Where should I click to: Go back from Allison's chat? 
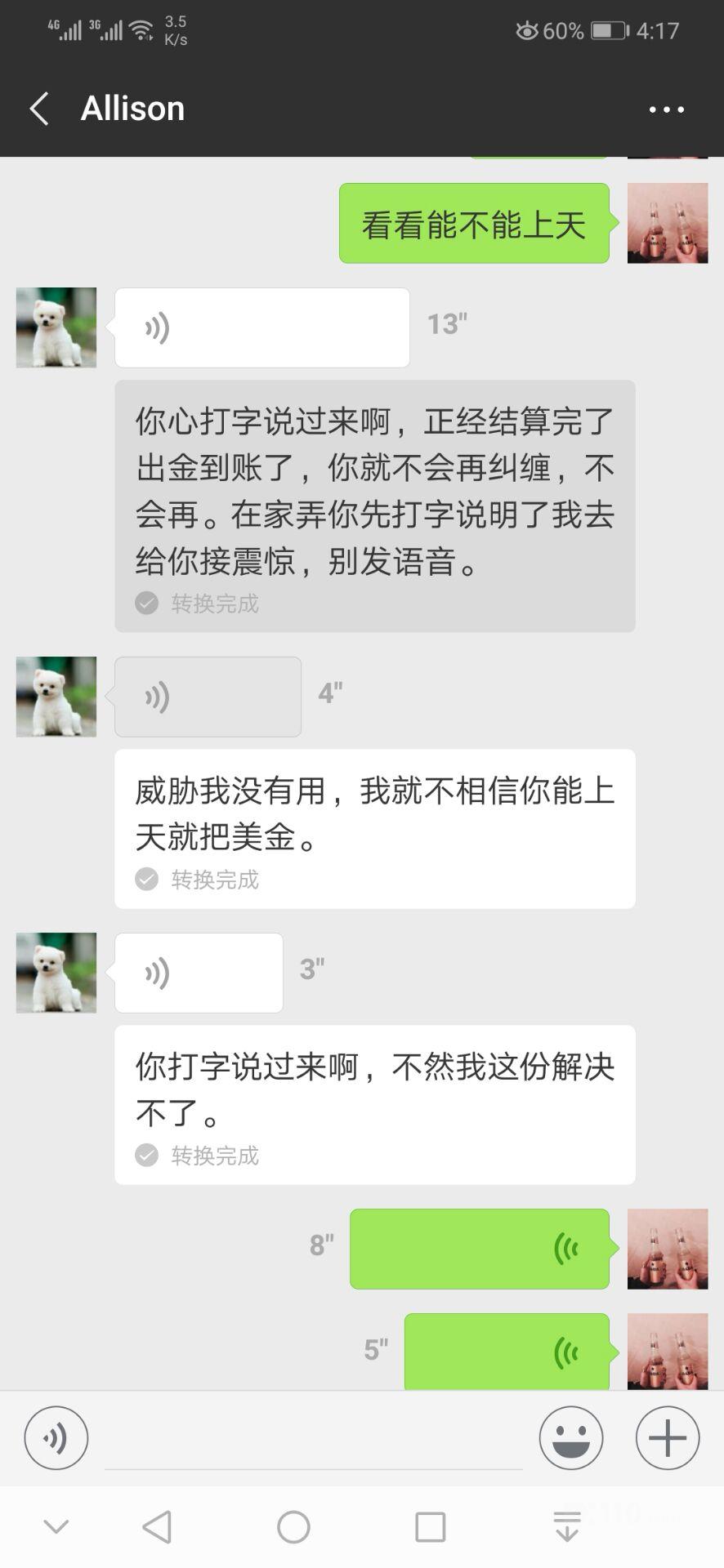click(x=39, y=109)
